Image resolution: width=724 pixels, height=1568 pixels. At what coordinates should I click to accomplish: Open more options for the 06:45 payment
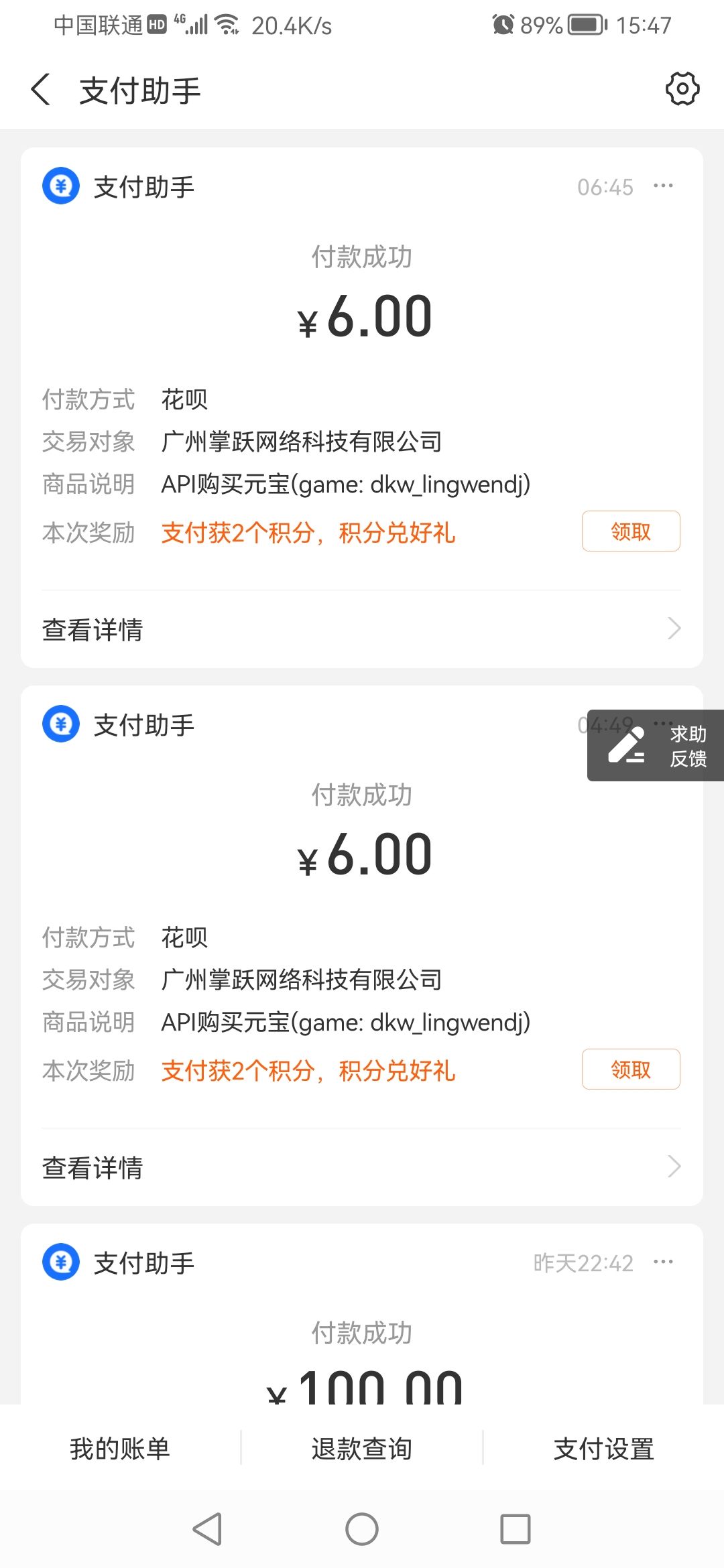[x=663, y=186]
